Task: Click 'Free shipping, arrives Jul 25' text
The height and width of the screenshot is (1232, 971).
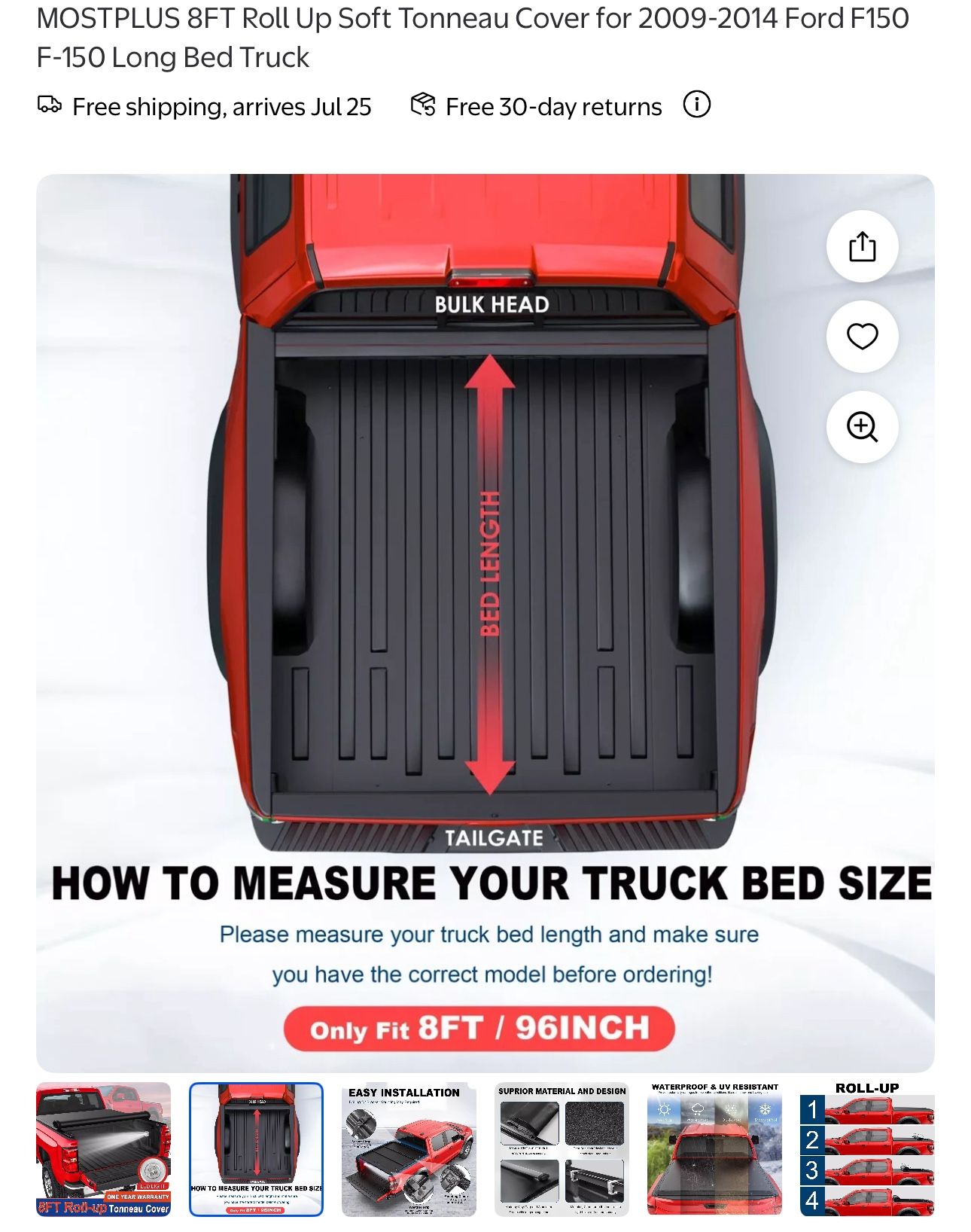Action: point(221,106)
